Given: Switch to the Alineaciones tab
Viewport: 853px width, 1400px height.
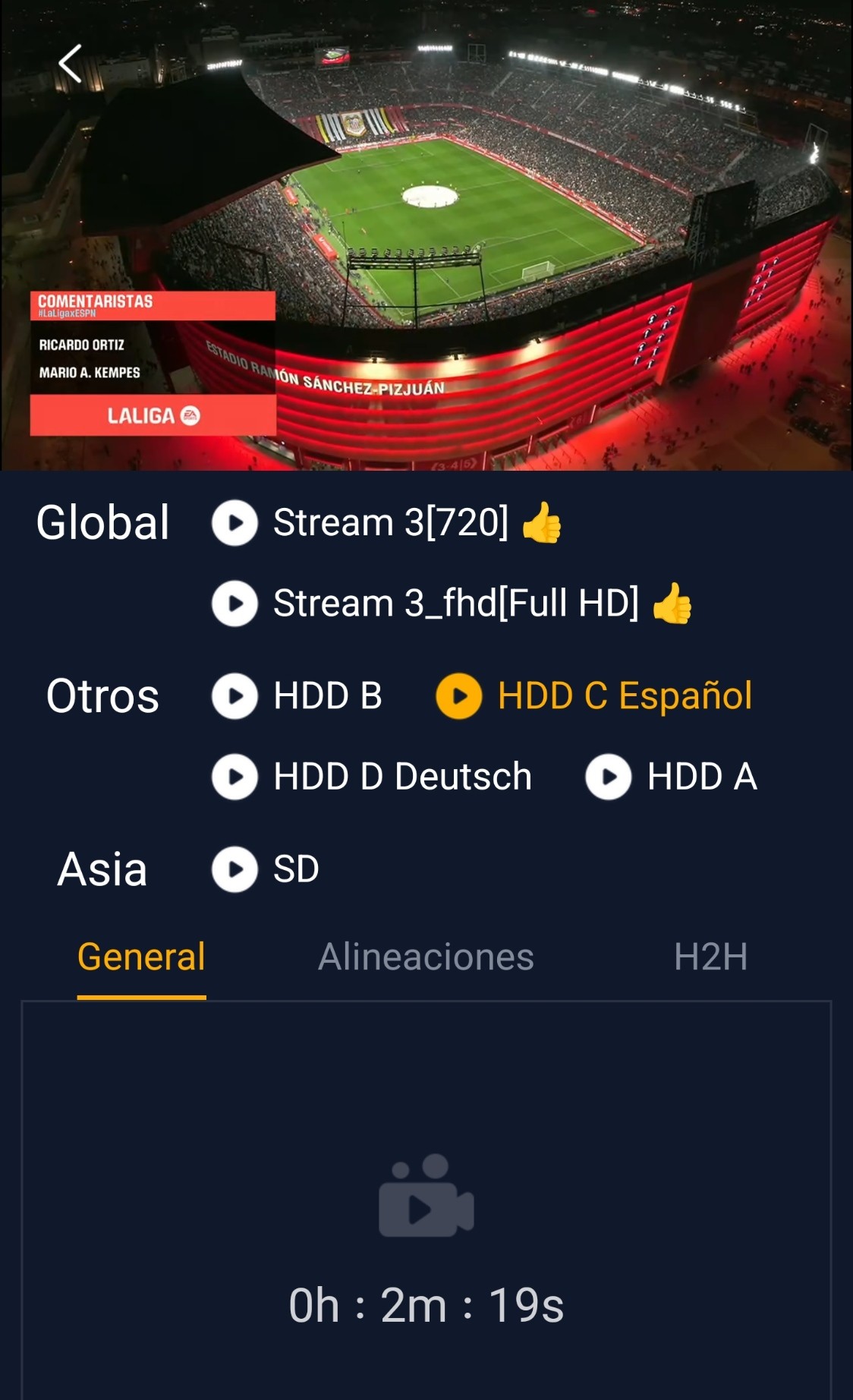Looking at the screenshot, I should pyautogui.click(x=426, y=957).
